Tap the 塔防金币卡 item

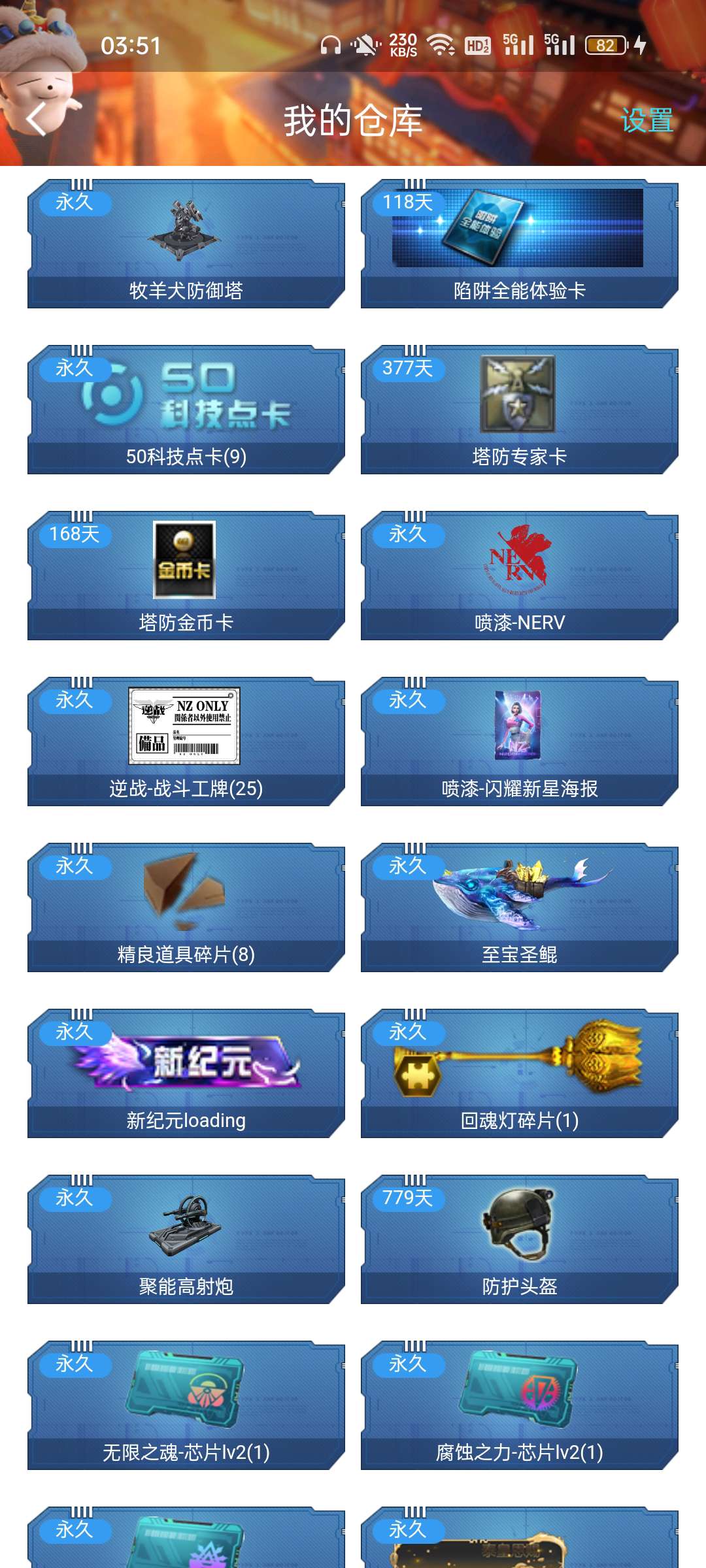[186, 576]
